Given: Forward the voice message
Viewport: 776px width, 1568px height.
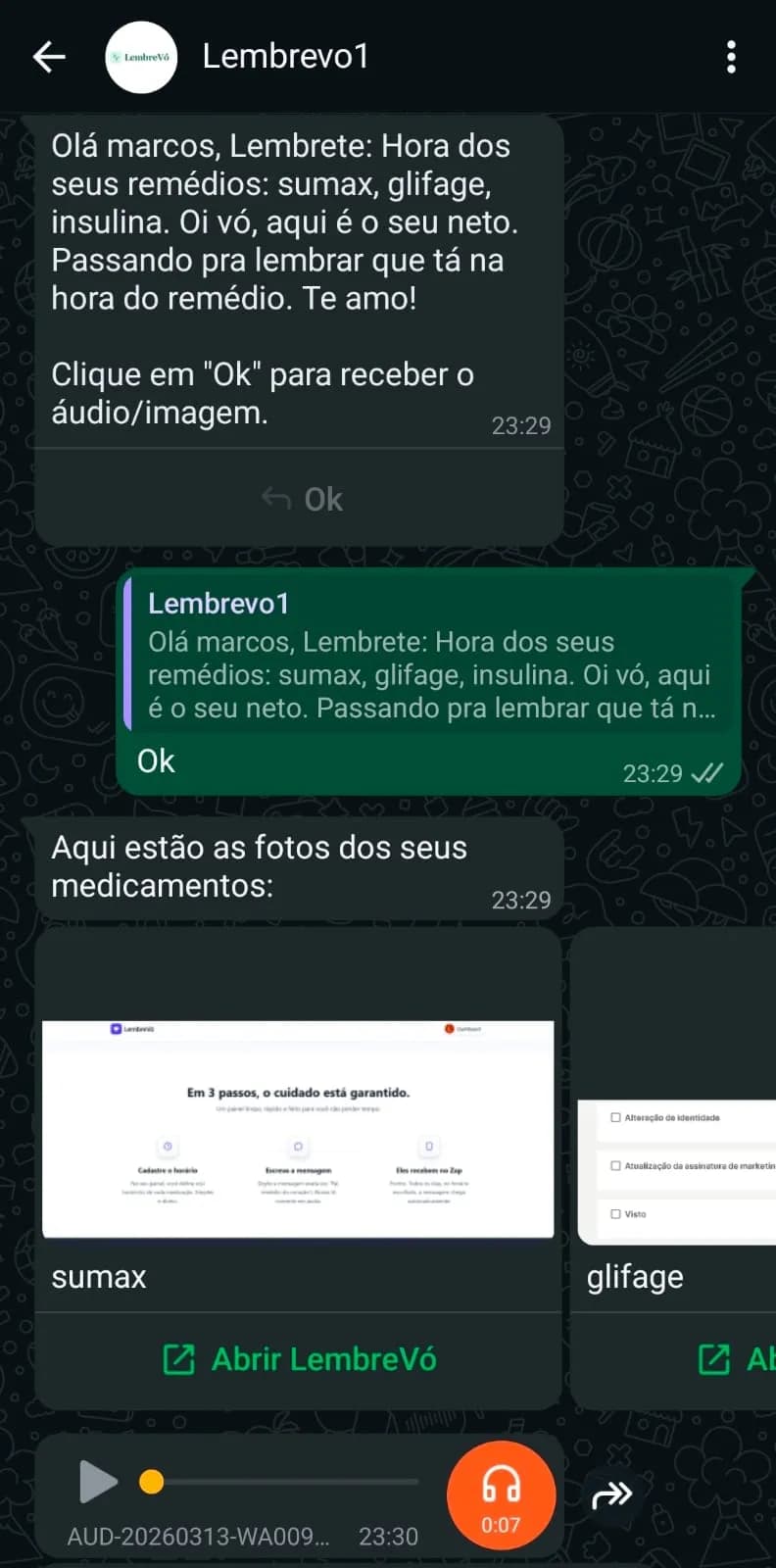Looking at the screenshot, I should 611,1494.
